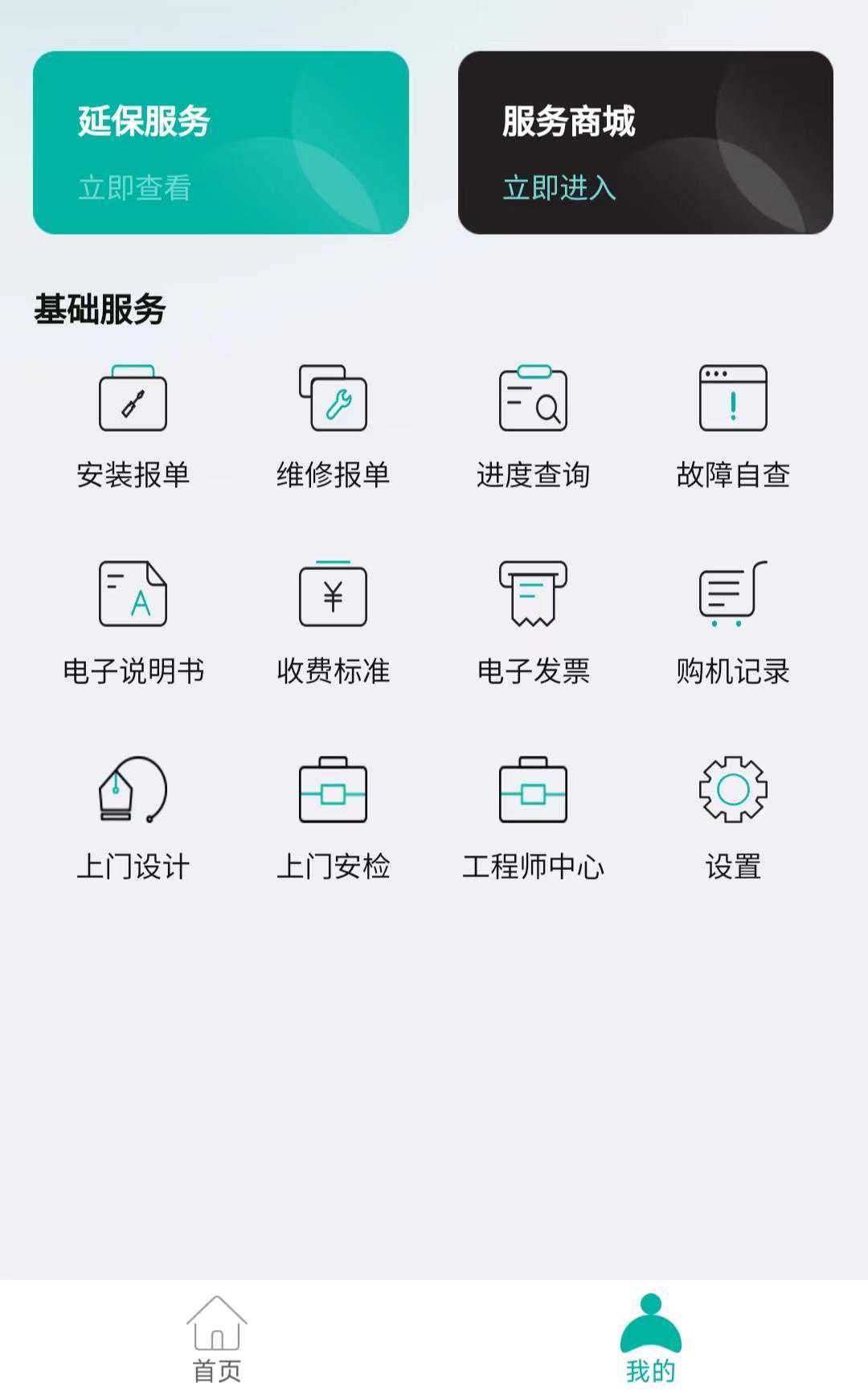Enter the 服务商城 service mall card
Image resolution: width=868 pixels, height=1399 pixels.
pyautogui.click(x=645, y=143)
